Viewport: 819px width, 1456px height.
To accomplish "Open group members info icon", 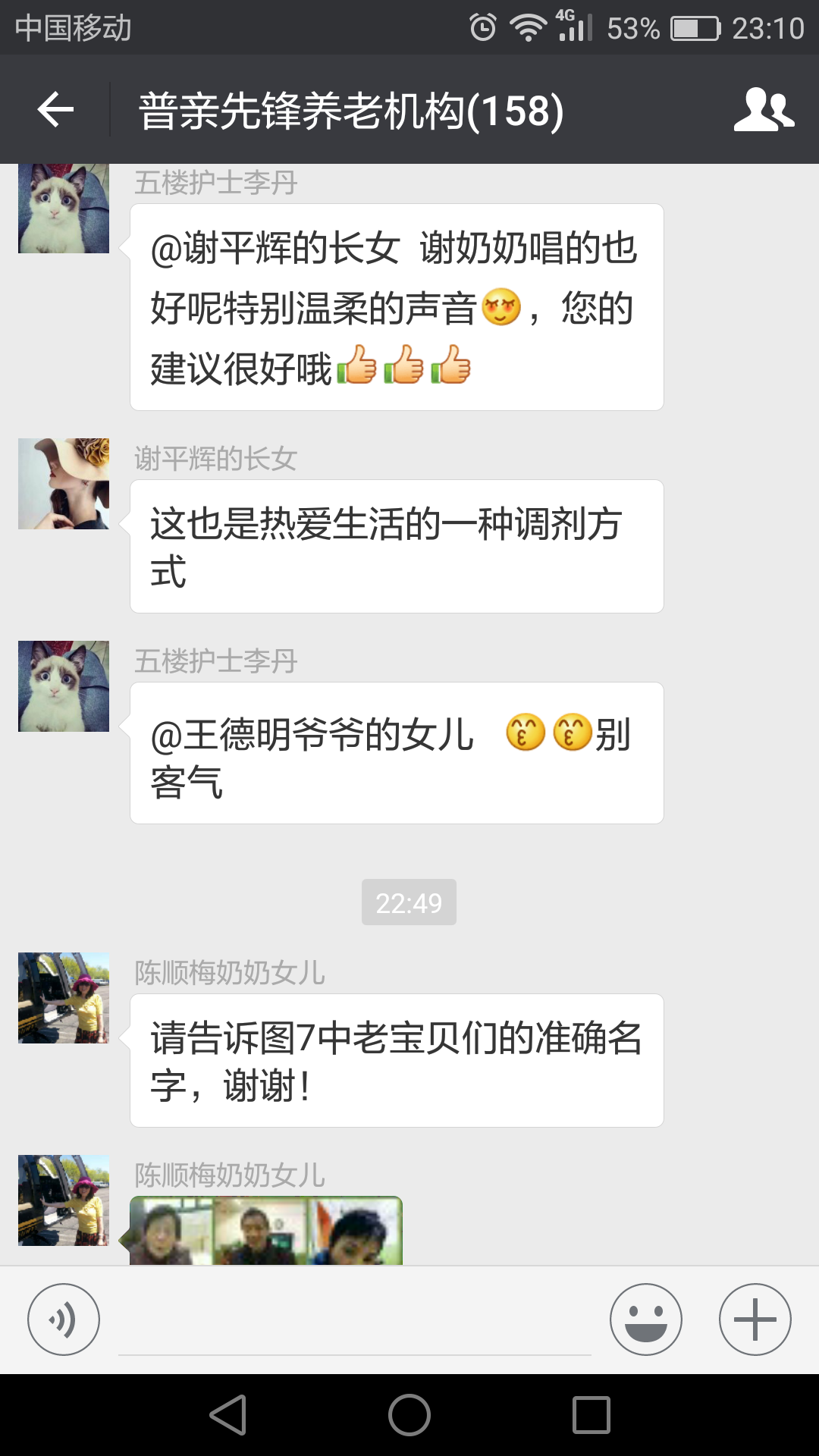I will 763,111.
